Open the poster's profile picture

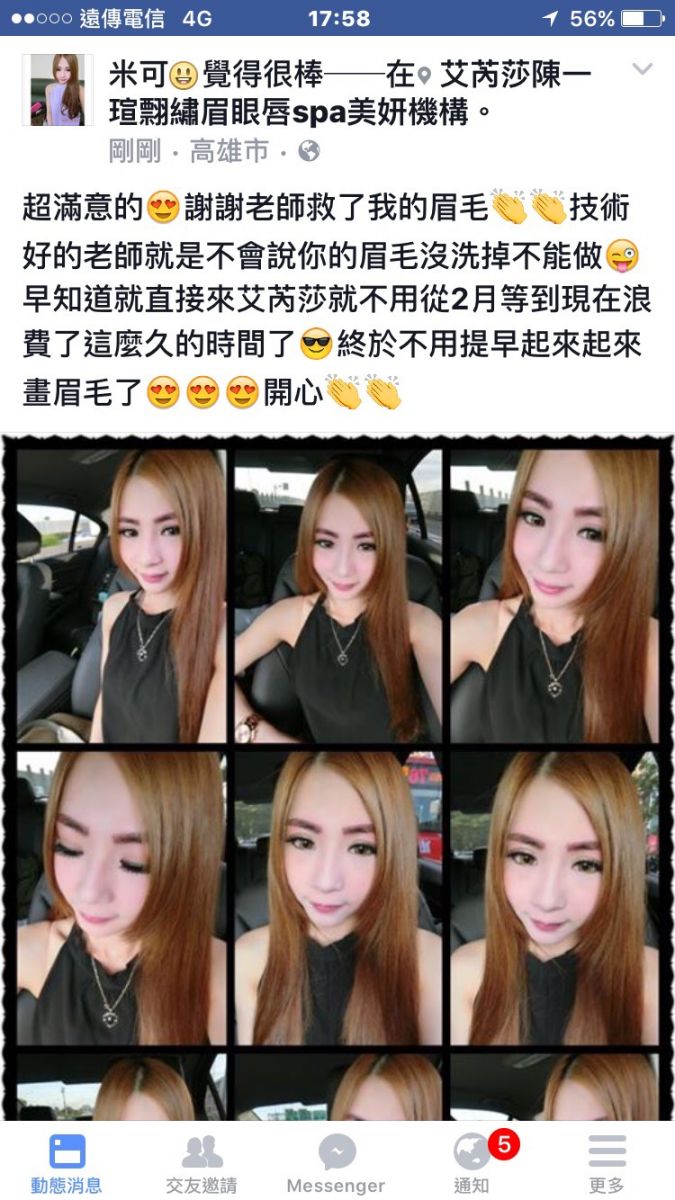click(x=57, y=90)
